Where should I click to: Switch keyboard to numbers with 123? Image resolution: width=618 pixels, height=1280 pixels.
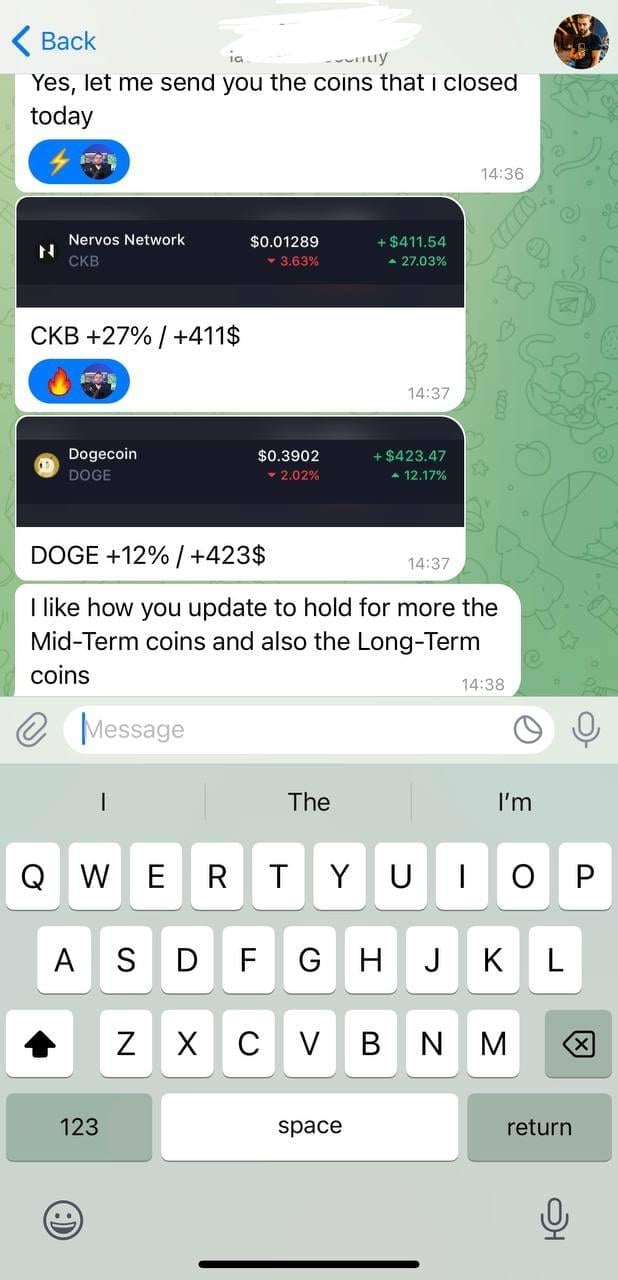point(79,1127)
